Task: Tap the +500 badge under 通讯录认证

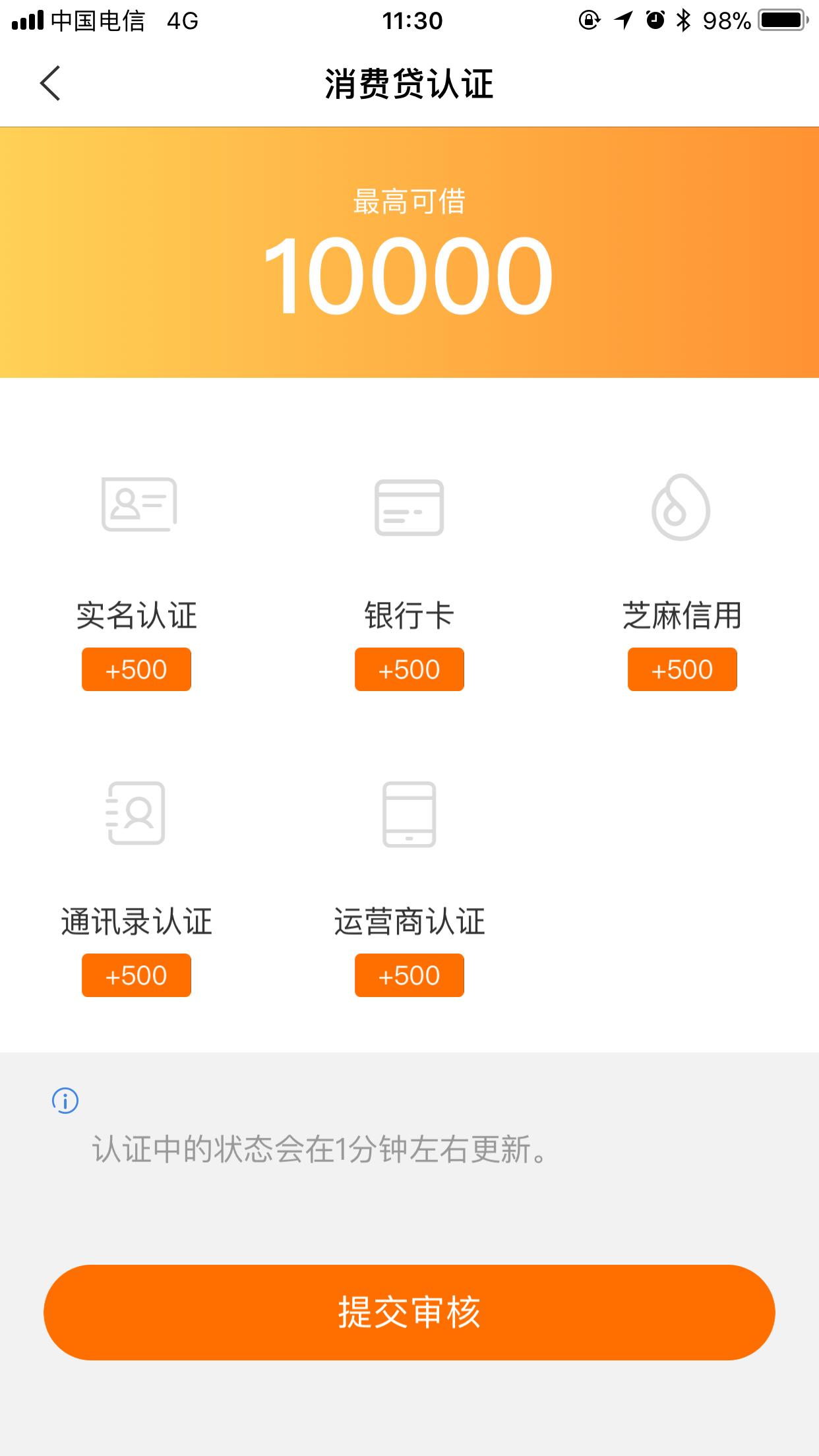Action: 136,975
